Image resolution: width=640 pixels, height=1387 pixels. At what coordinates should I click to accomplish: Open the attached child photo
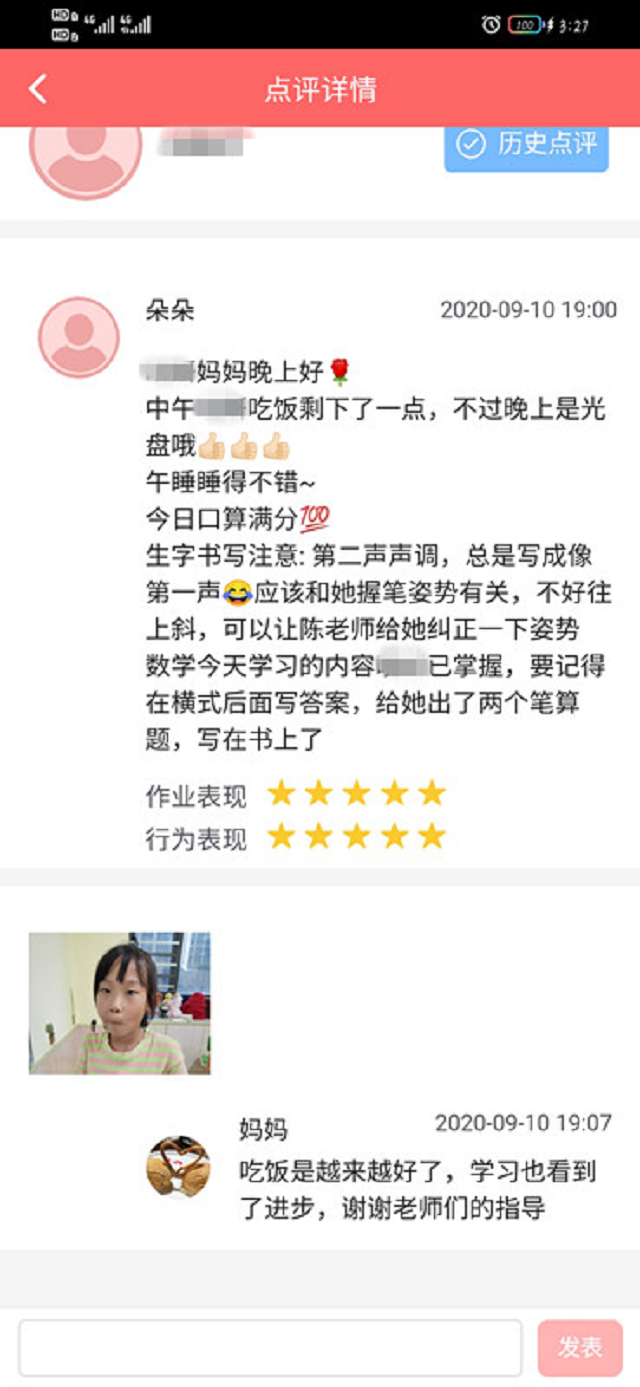(x=119, y=1003)
